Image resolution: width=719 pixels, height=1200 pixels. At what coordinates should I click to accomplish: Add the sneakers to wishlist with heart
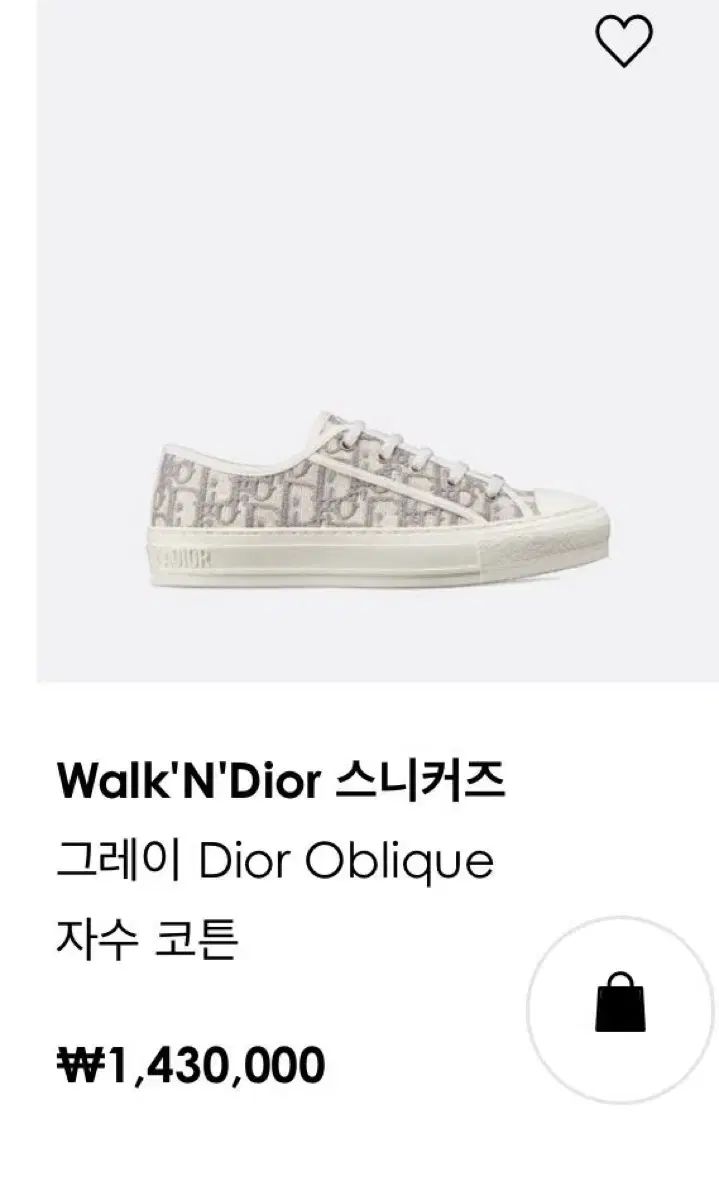pos(623,42)
